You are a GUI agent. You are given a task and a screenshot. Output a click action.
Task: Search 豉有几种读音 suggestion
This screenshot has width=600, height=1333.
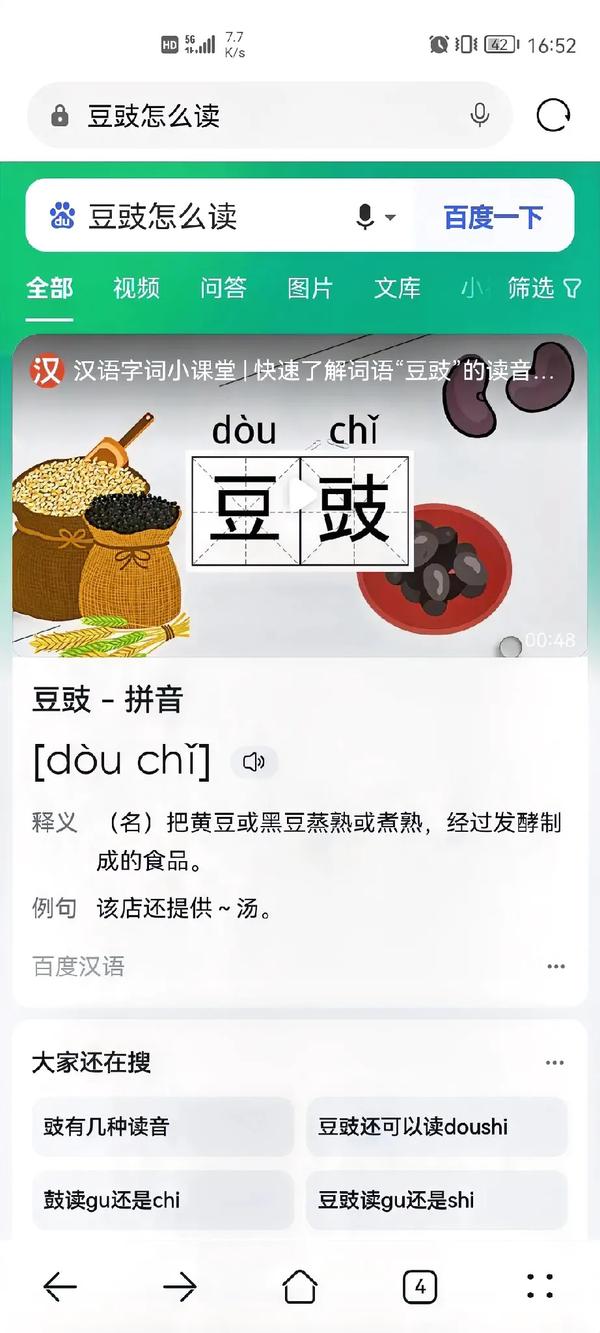point(162,1127)
